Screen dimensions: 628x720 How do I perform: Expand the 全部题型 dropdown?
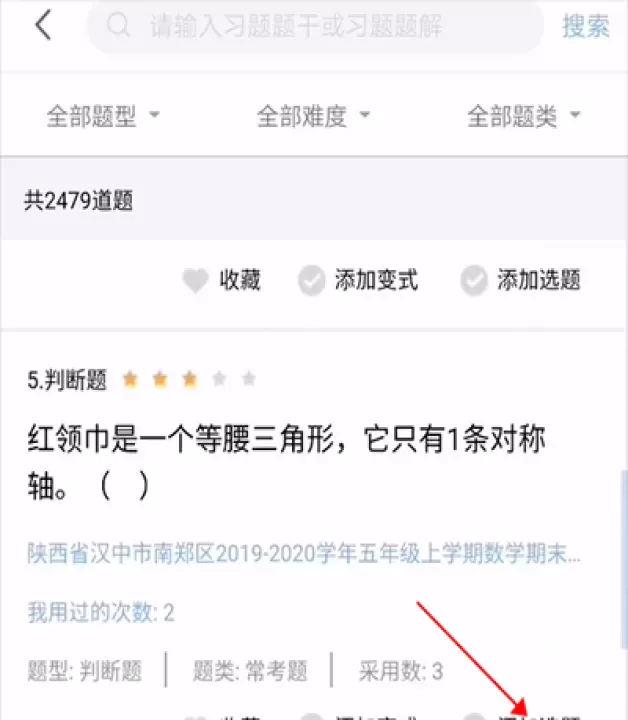pyautogui.click(x=103, y=116)
